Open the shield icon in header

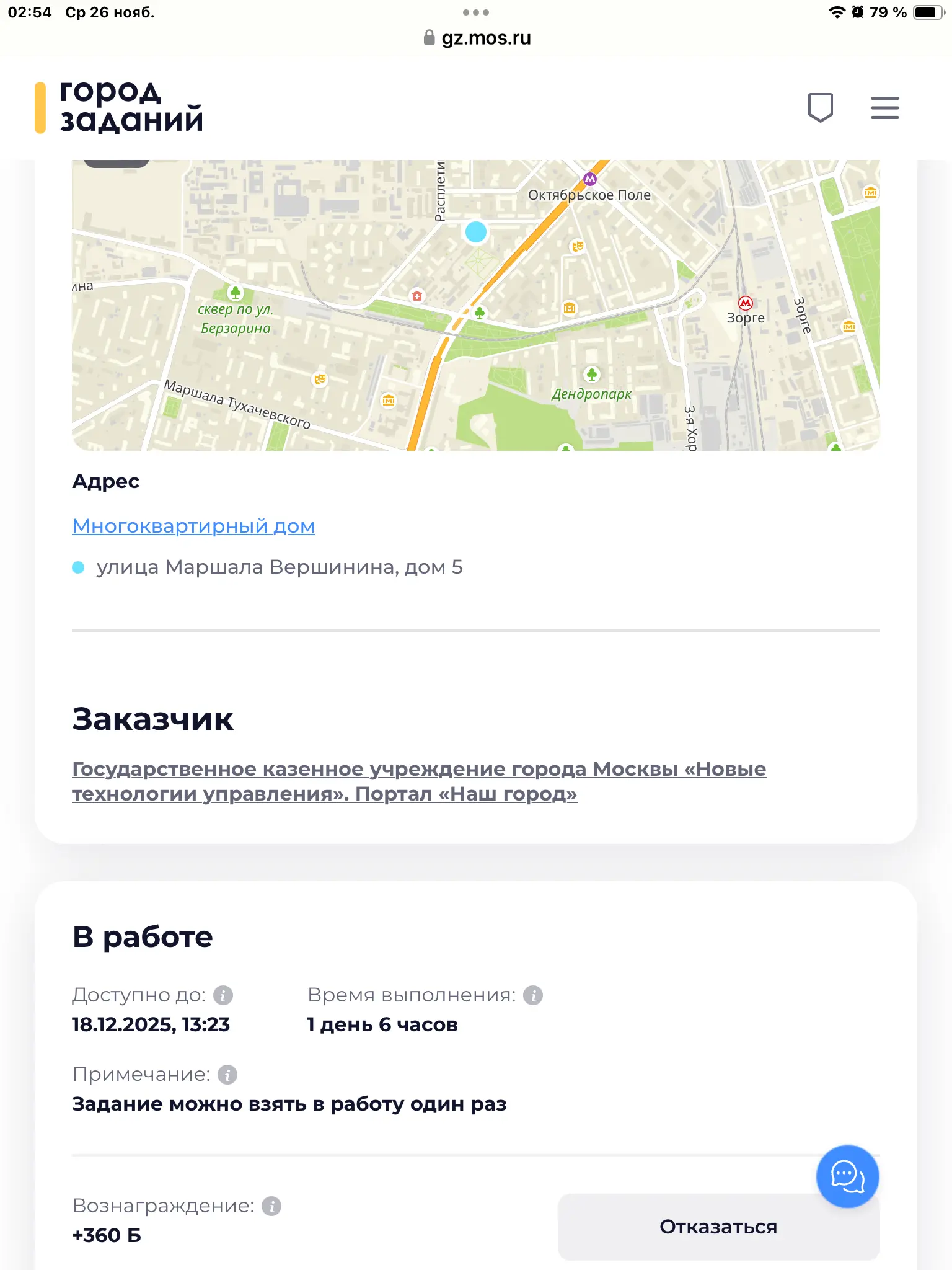click(x=820, y=108)
